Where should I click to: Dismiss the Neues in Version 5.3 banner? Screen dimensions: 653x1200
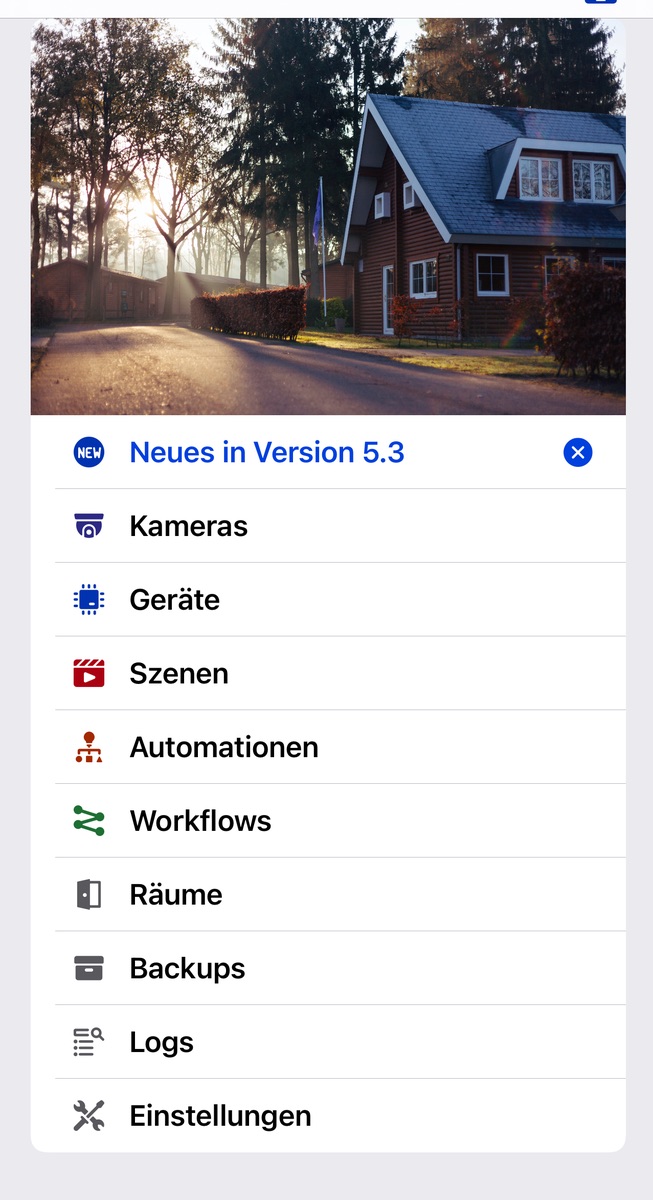[x=577, y=453]
